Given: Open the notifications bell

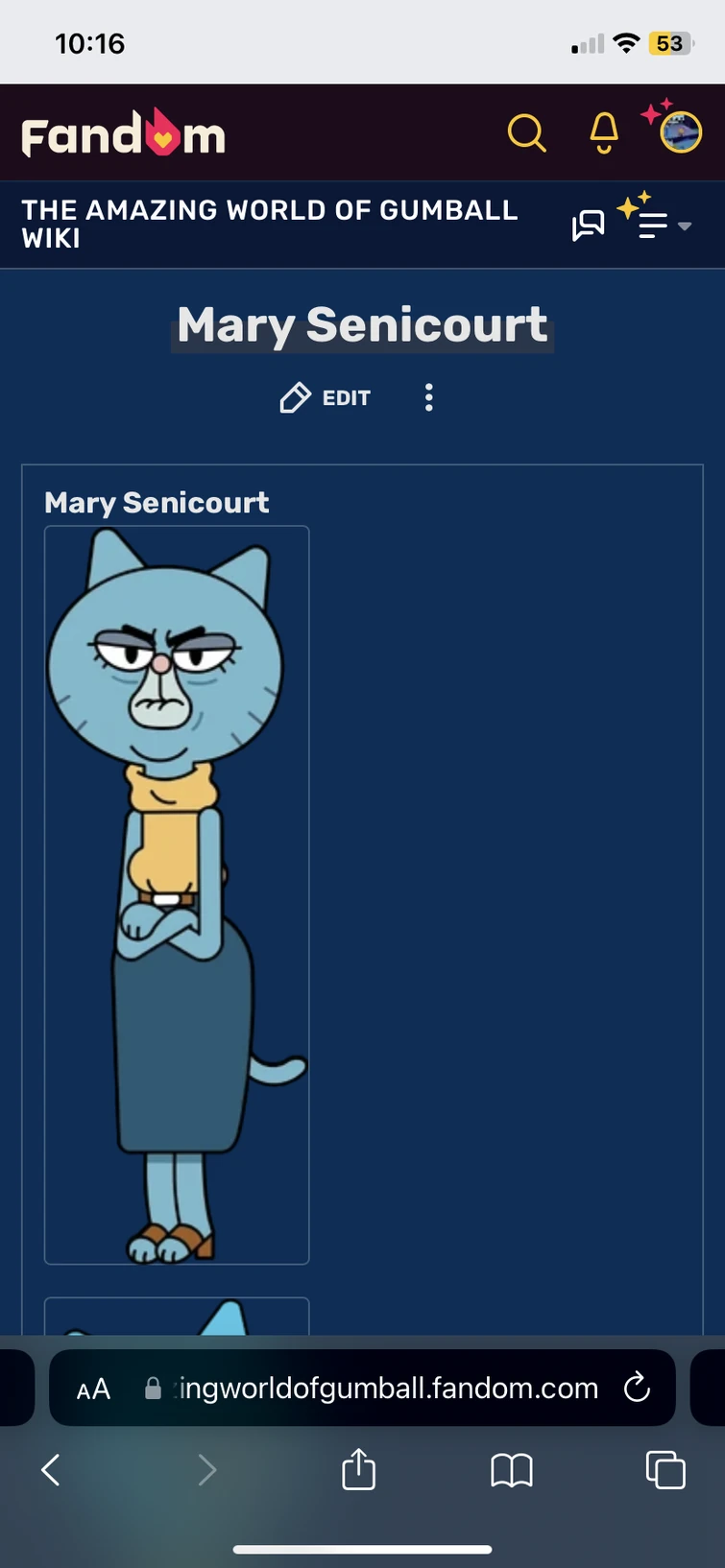Looking at the screenshot, I should [604, 133].
